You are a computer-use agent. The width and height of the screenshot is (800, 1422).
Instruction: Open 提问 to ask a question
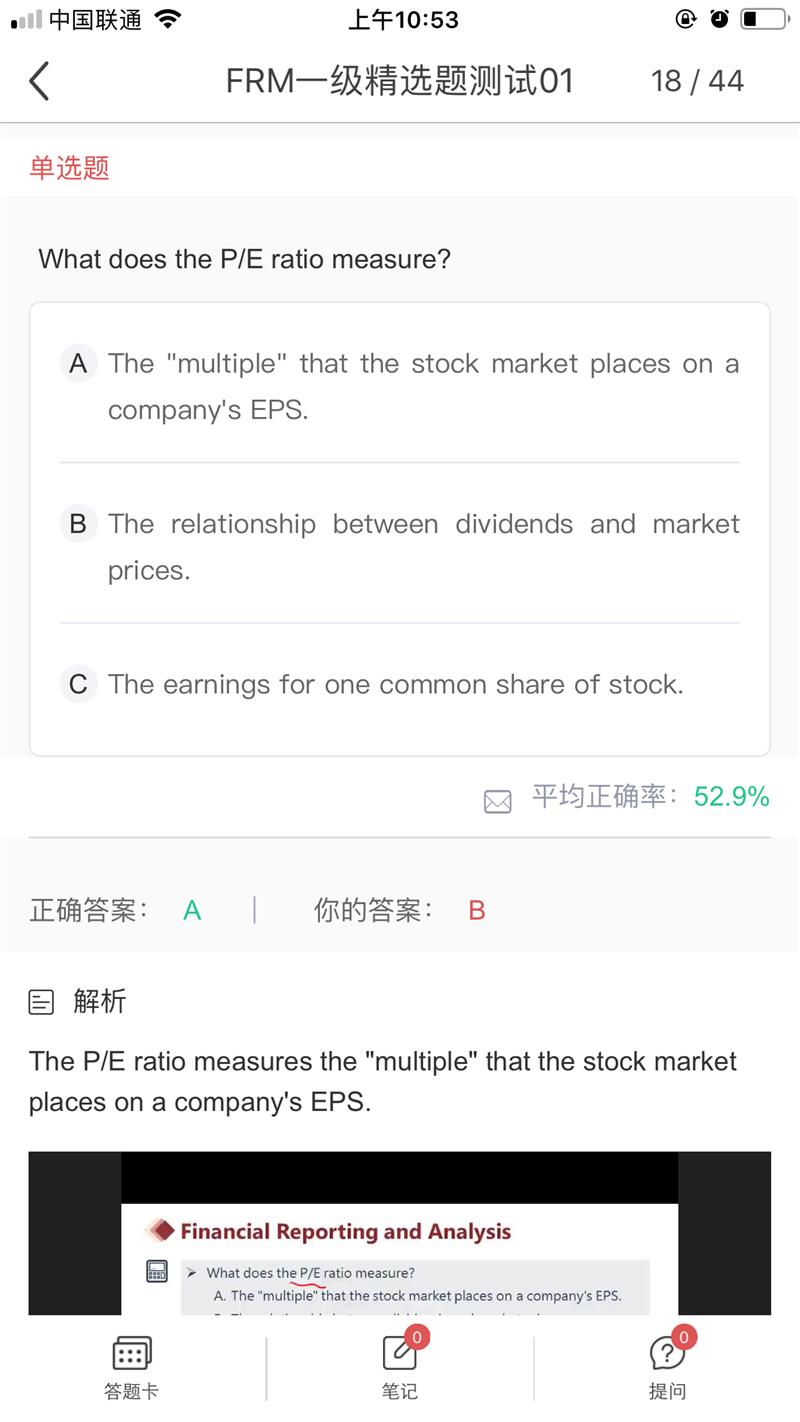click(668, 1367)
